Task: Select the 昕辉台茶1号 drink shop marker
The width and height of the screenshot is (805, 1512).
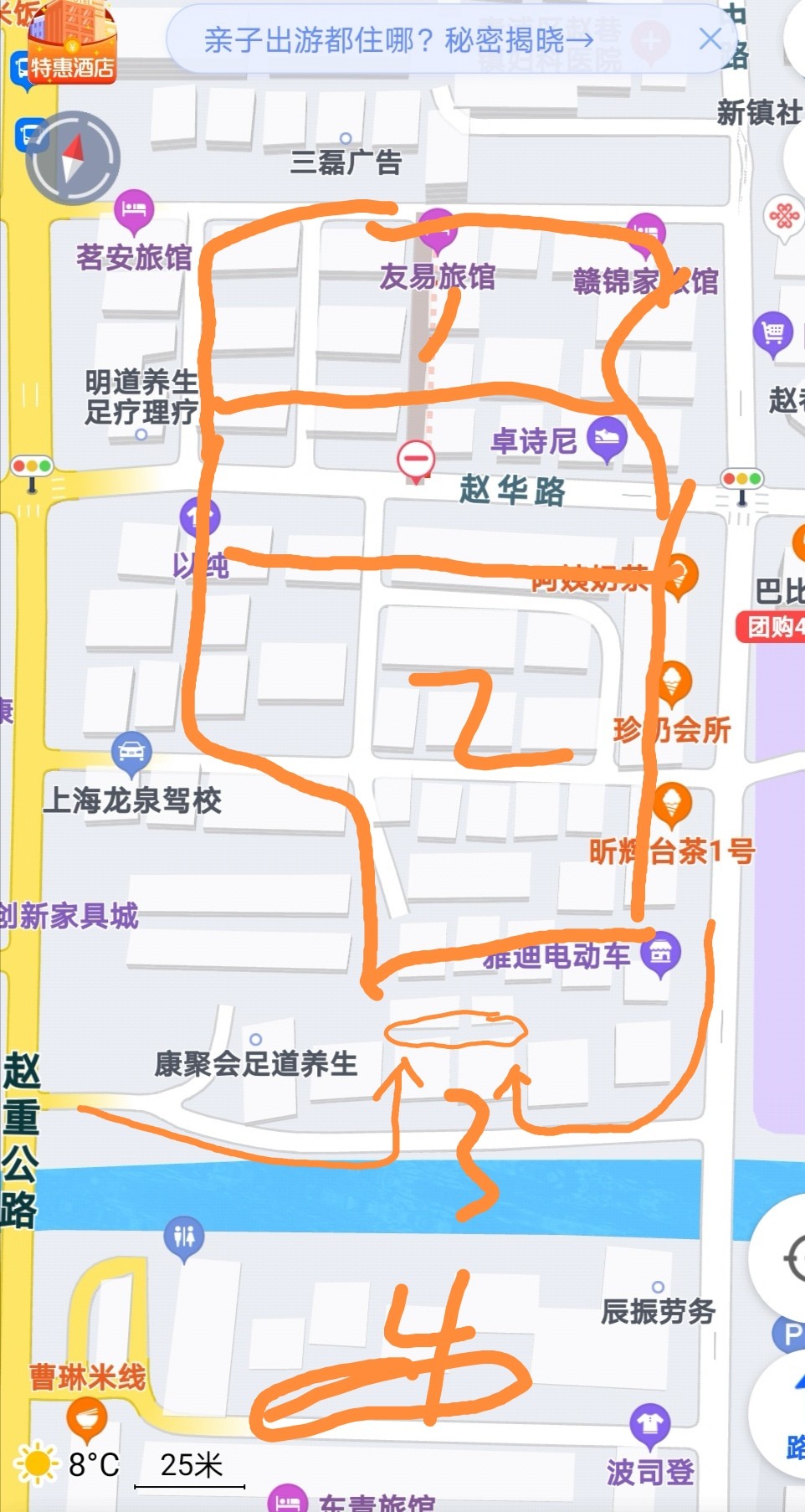Action: pos(672,803)
